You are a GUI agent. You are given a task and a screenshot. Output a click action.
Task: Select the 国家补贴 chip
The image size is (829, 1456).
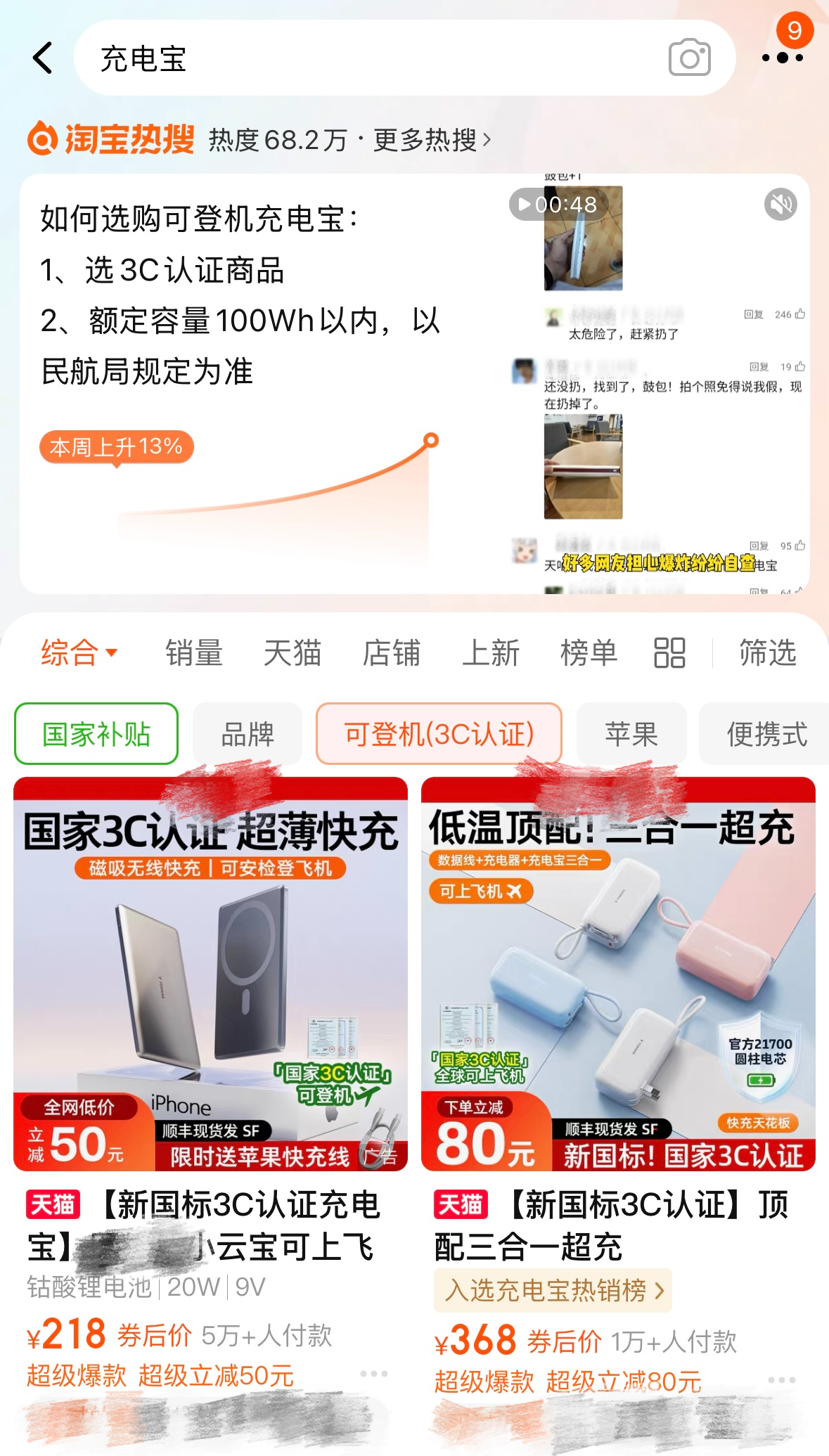tap(96, 734)
